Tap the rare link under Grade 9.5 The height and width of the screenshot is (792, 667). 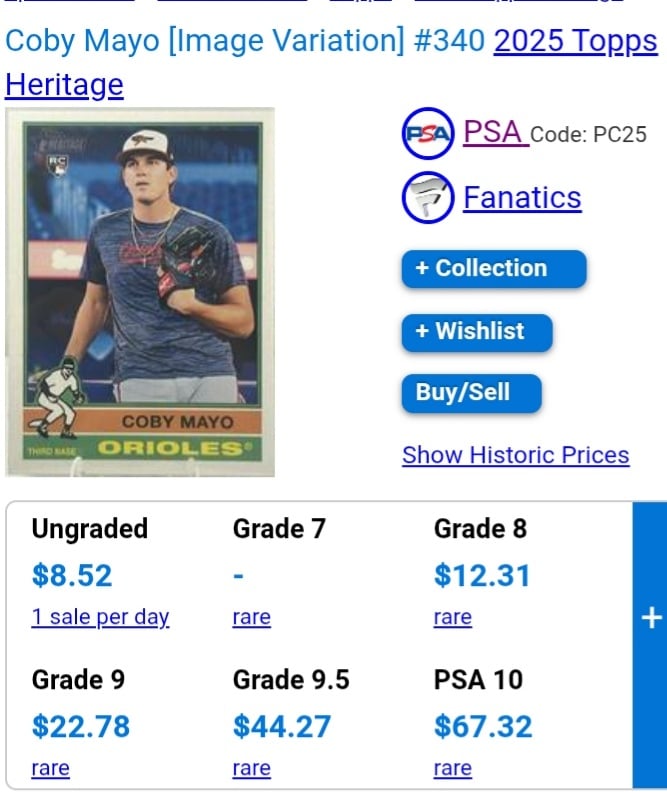[x=251, y=768]
